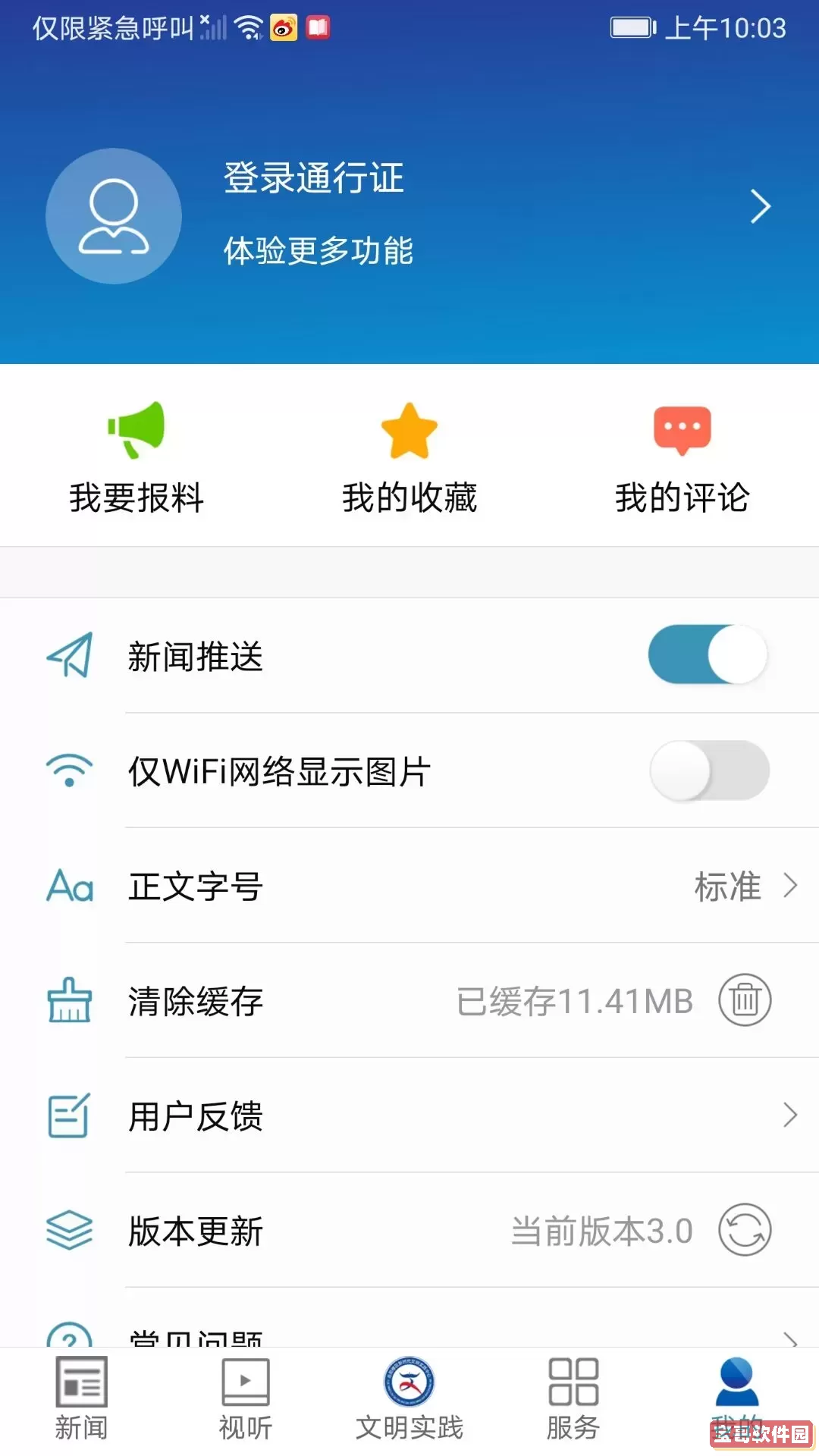
Task: Tap the Aa font size icon
Action: (x=70, y=887)
